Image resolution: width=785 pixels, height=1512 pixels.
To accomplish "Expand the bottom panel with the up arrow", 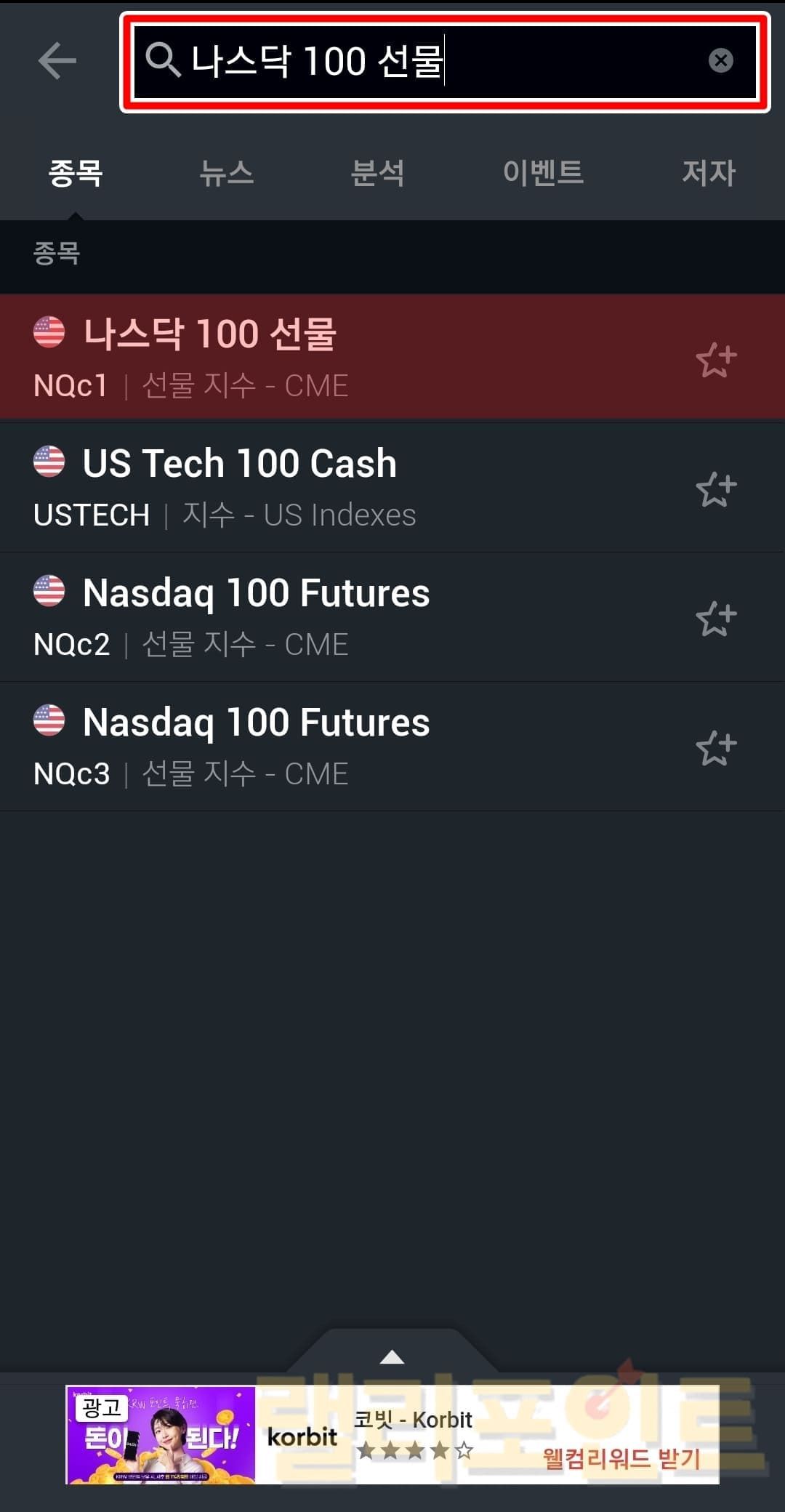I will coord(392,1356).
